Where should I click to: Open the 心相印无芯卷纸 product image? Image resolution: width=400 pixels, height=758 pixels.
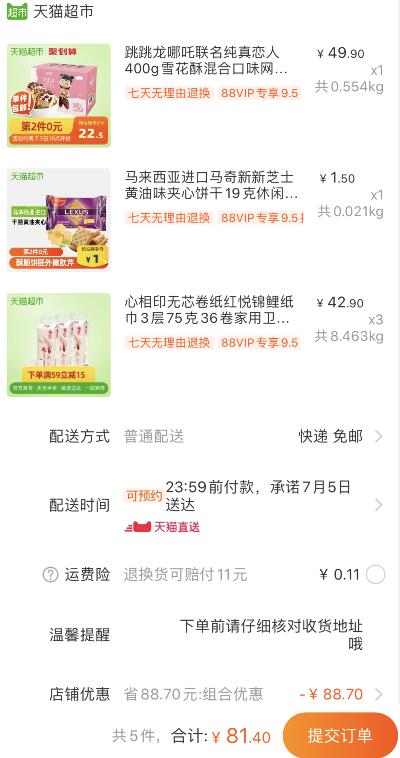59,345
